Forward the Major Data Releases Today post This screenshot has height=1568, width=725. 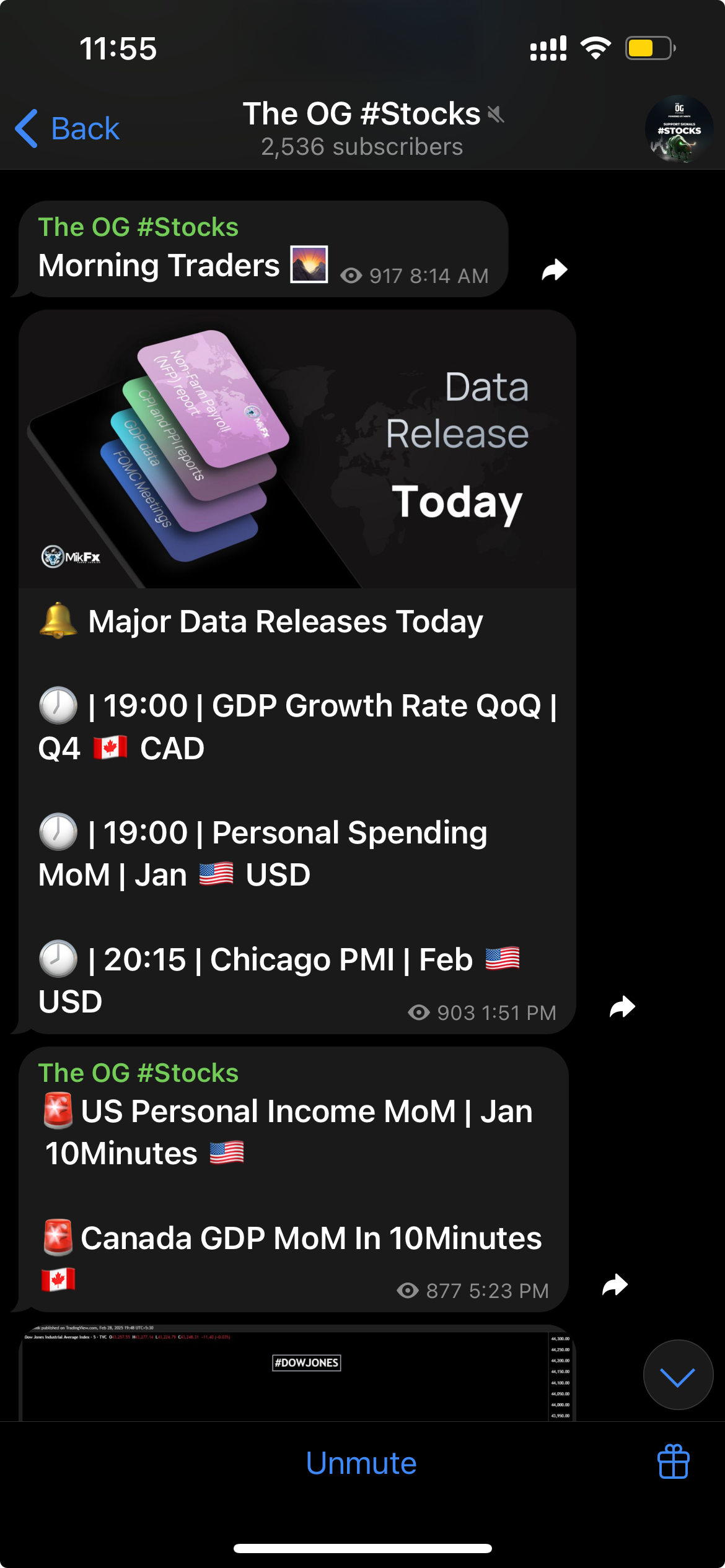click(x=622, y=1007)
